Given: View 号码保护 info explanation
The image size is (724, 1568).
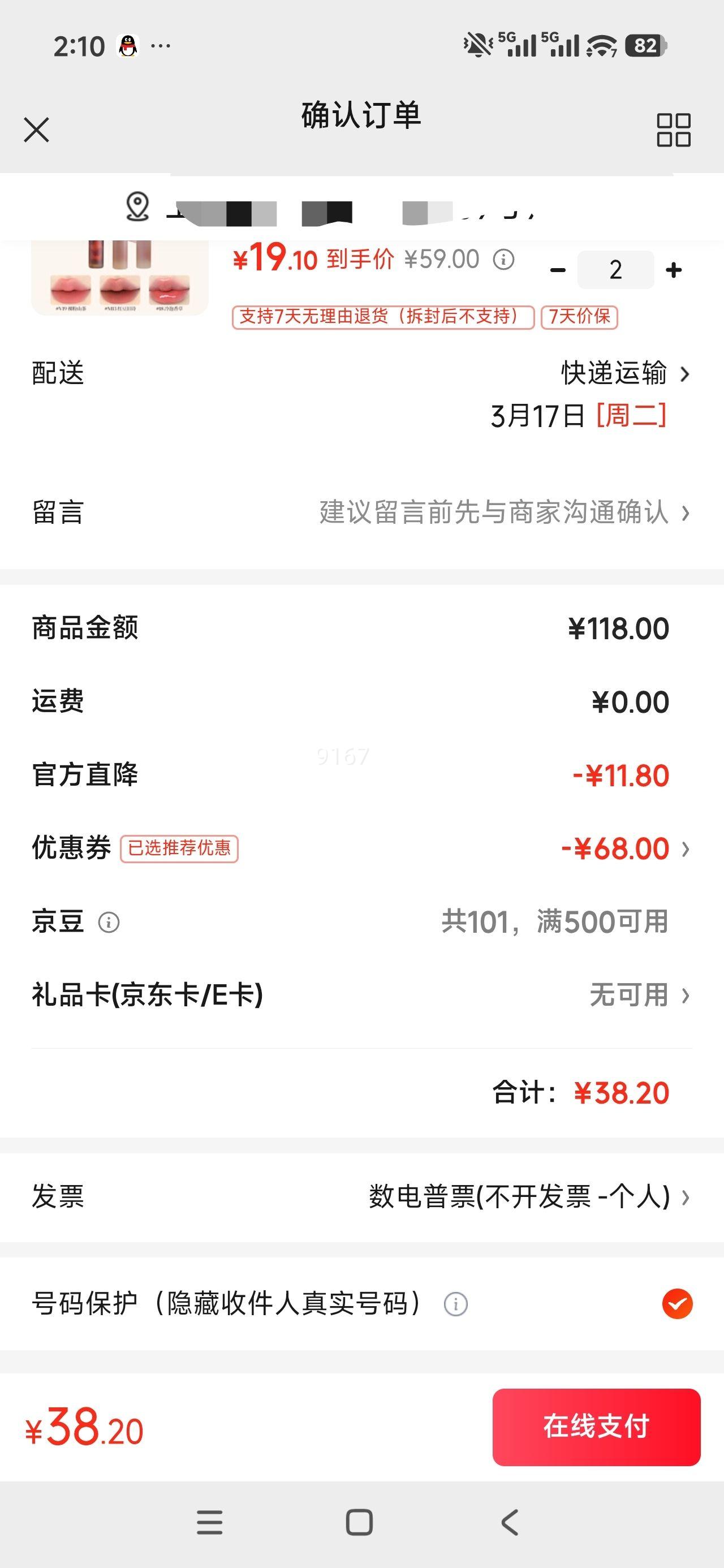Looking at the screenshot, I should [x=455, y=1304].
